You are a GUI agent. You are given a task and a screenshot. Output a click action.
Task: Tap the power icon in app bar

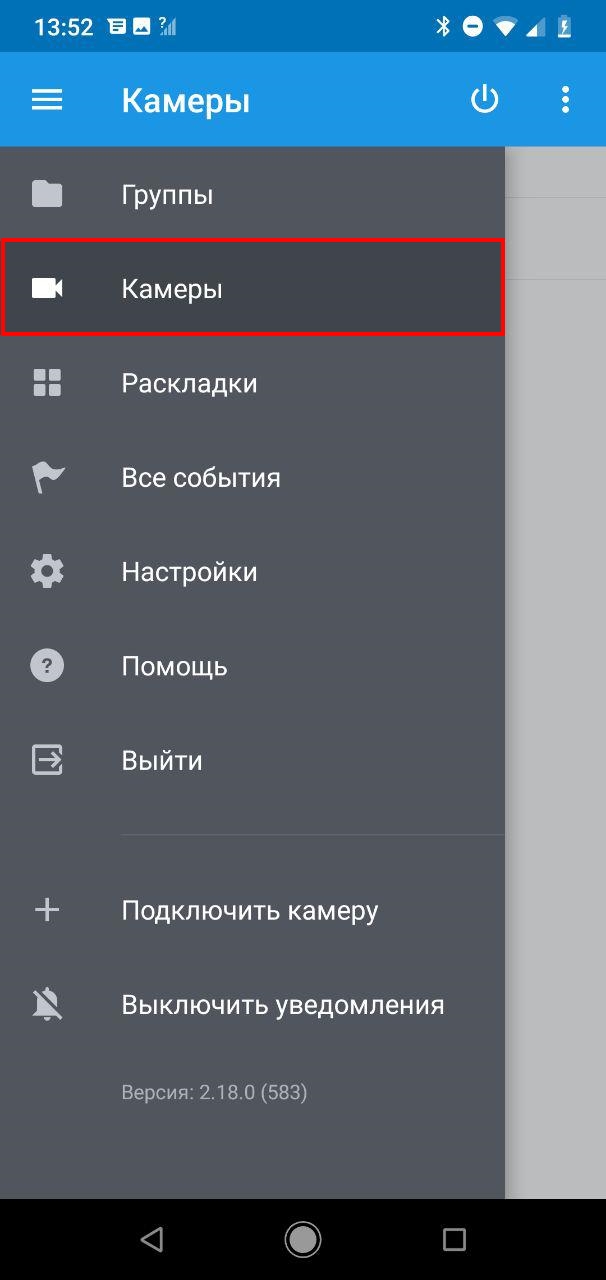coord(484,100)
